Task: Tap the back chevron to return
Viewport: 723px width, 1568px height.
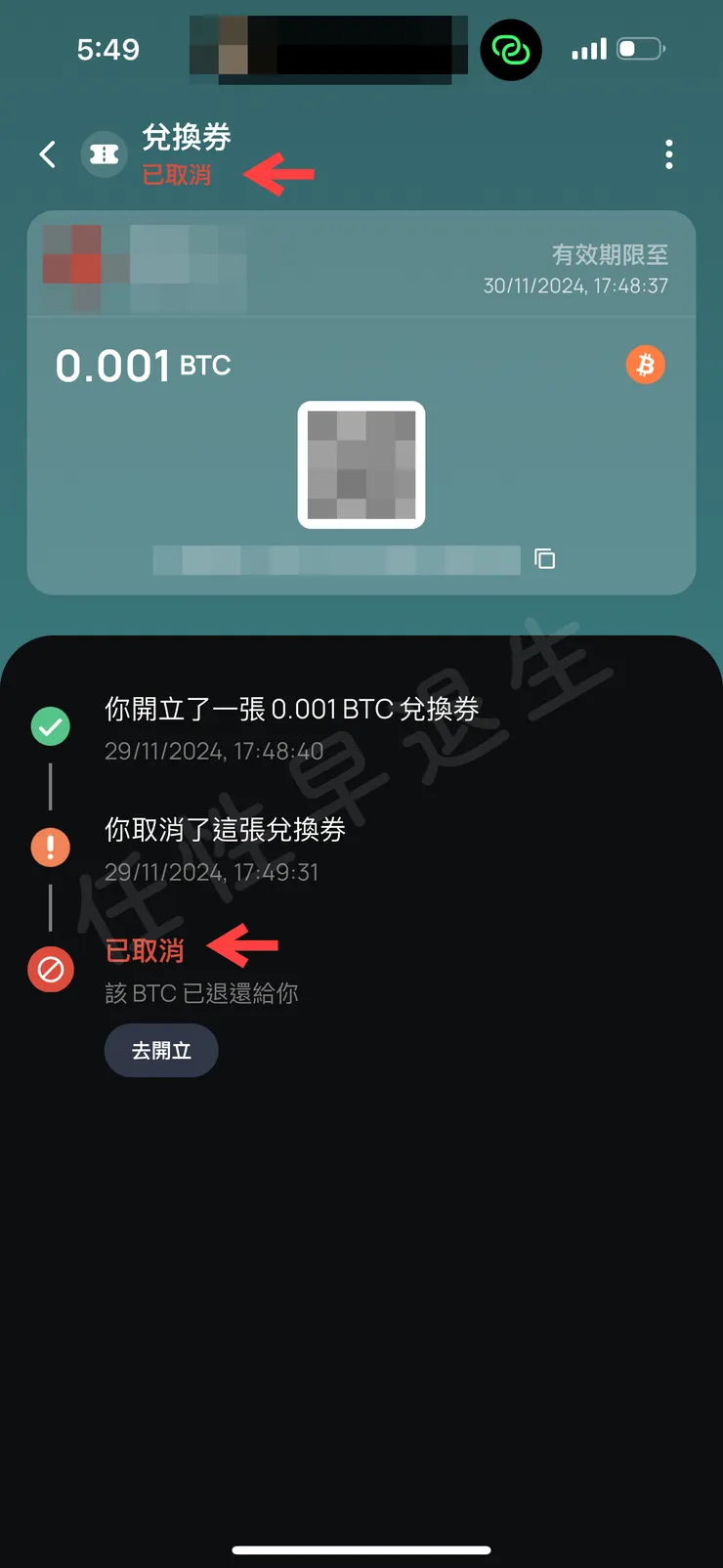Action: pyautogui.click(x=46, y=153)
